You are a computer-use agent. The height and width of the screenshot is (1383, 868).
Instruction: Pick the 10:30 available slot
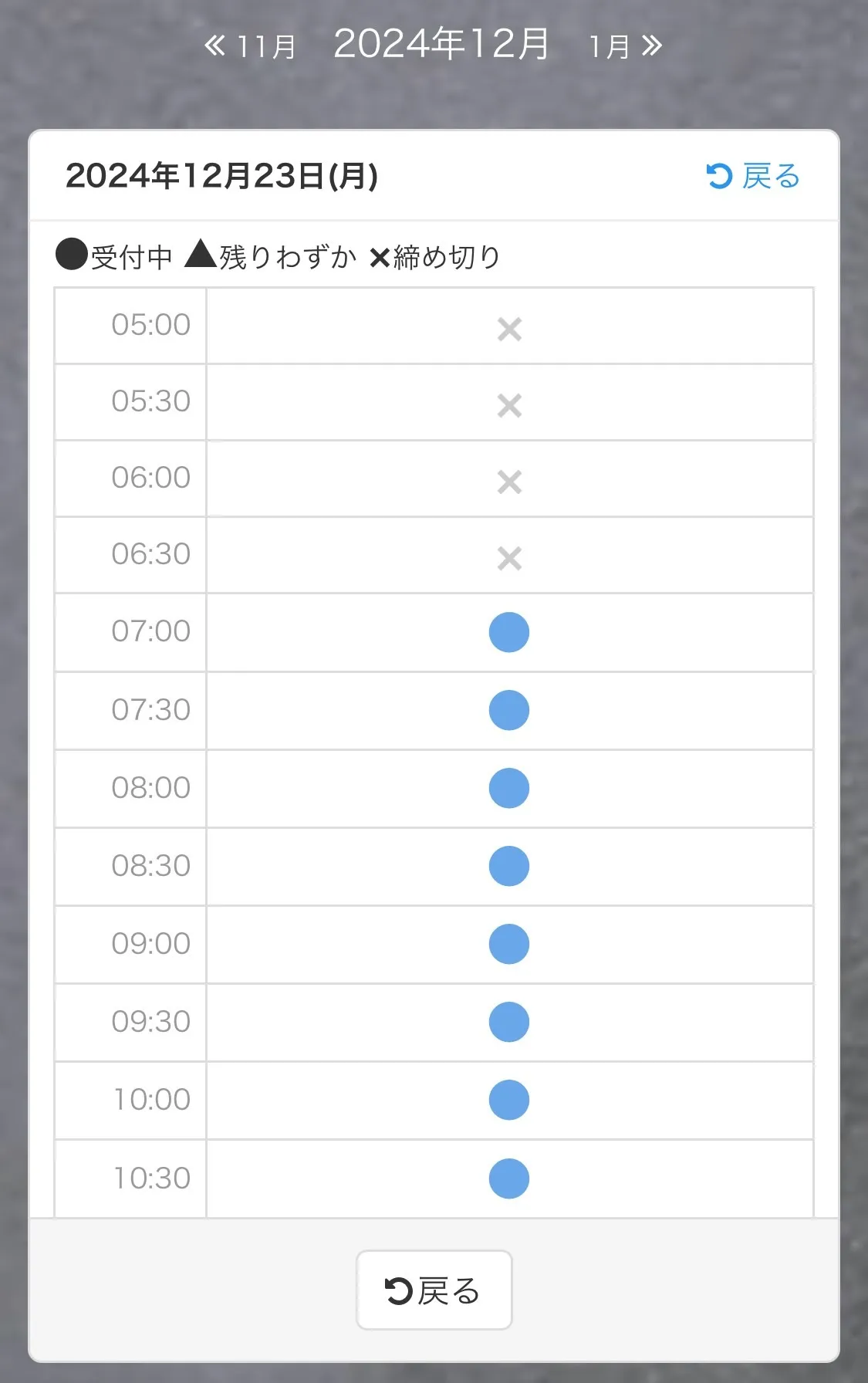[509, 1178]
